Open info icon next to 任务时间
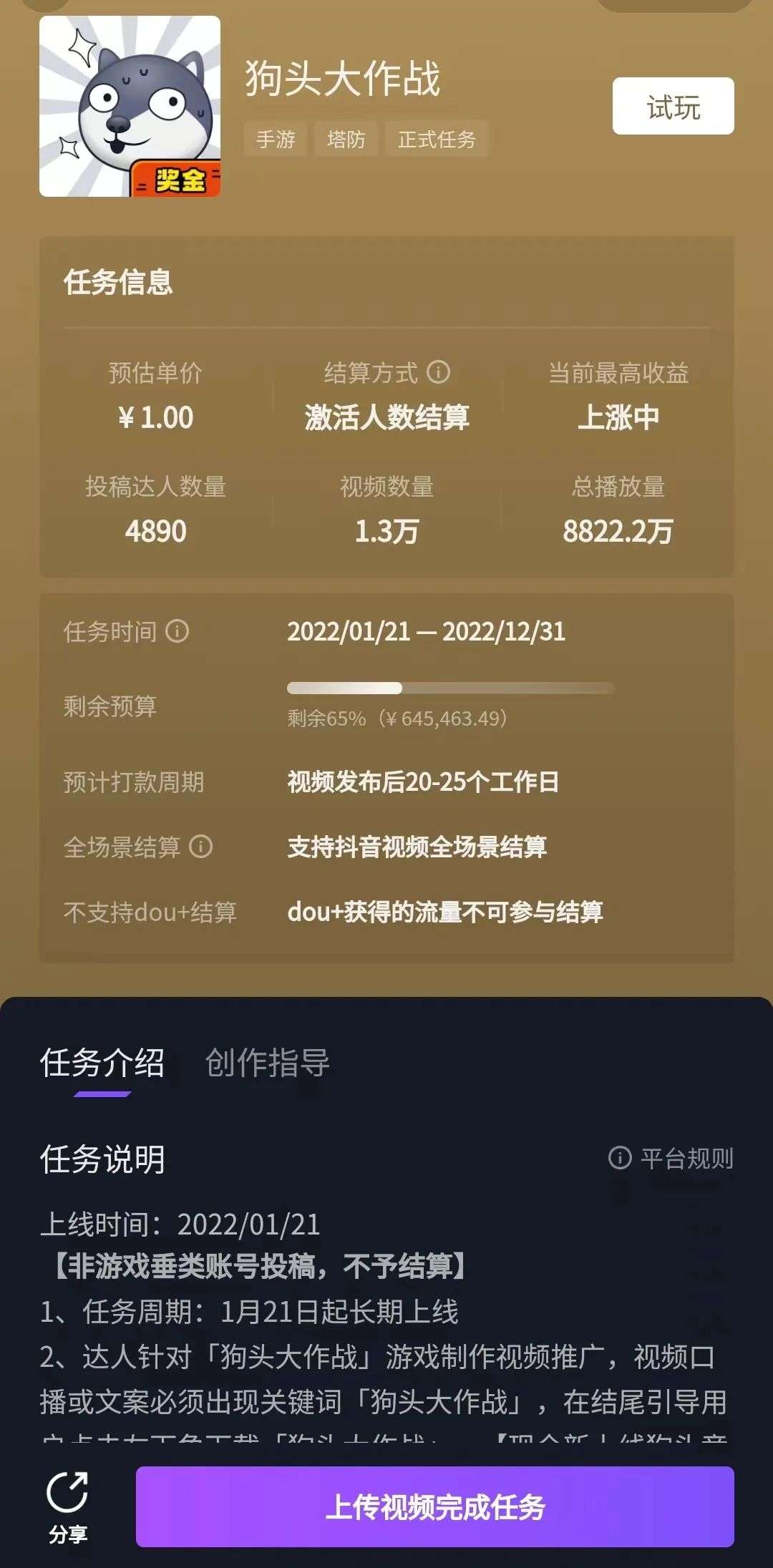 click(x=177, y=631)
